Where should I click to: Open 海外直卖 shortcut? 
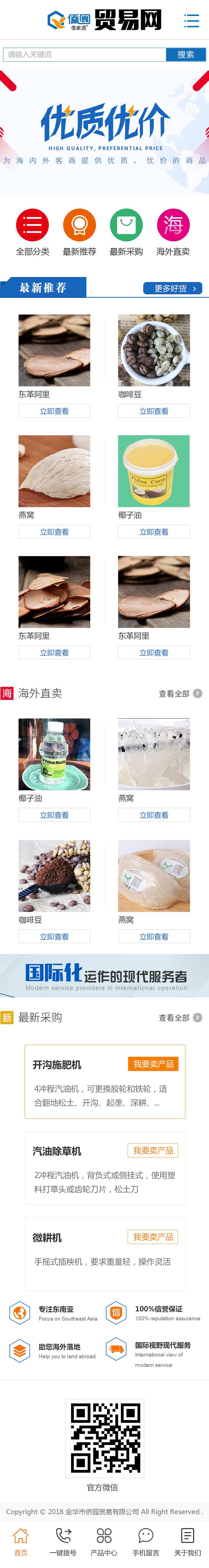[x=172, y=232]
